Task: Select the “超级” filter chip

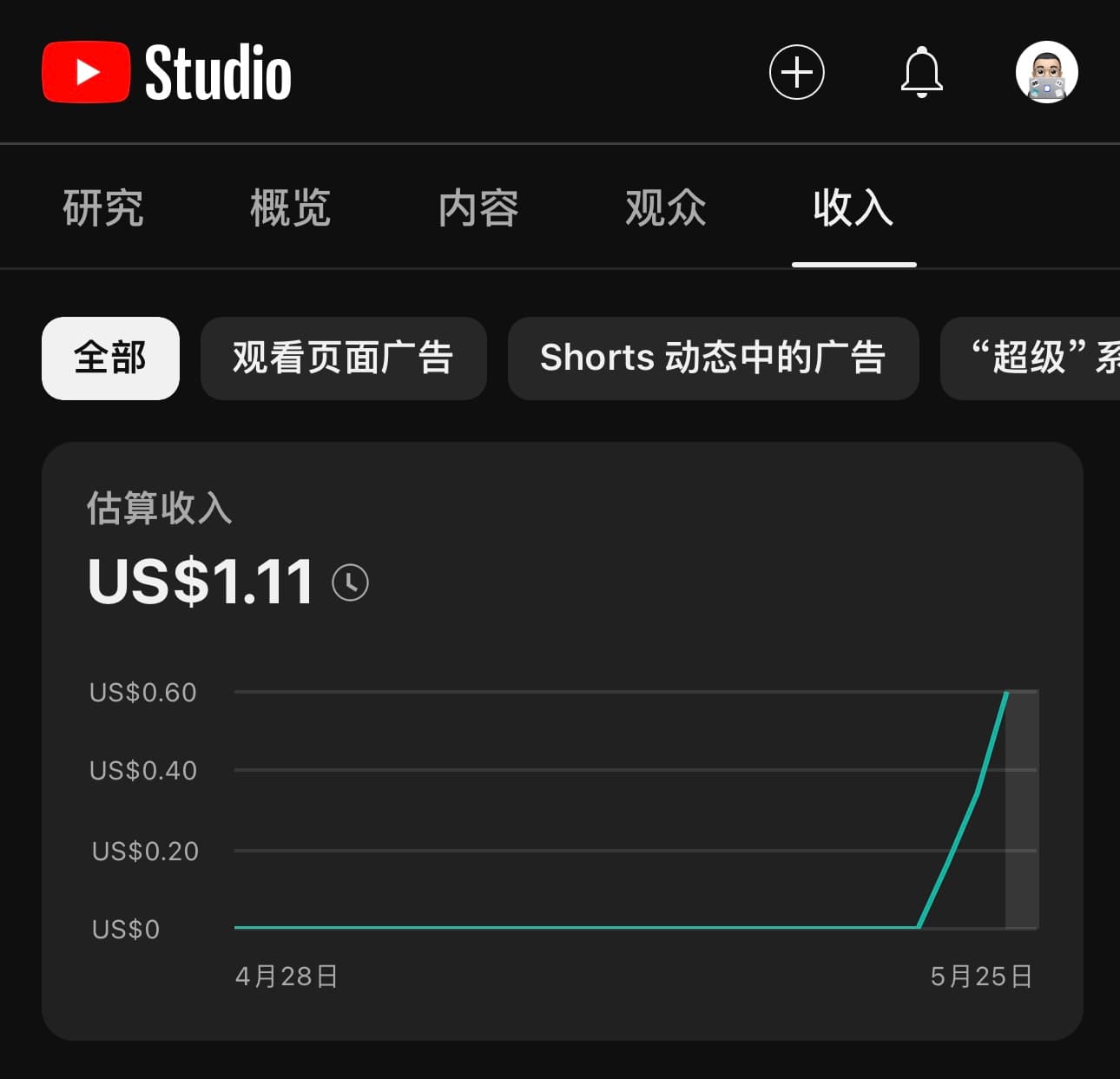Action: coord(1033,358)
